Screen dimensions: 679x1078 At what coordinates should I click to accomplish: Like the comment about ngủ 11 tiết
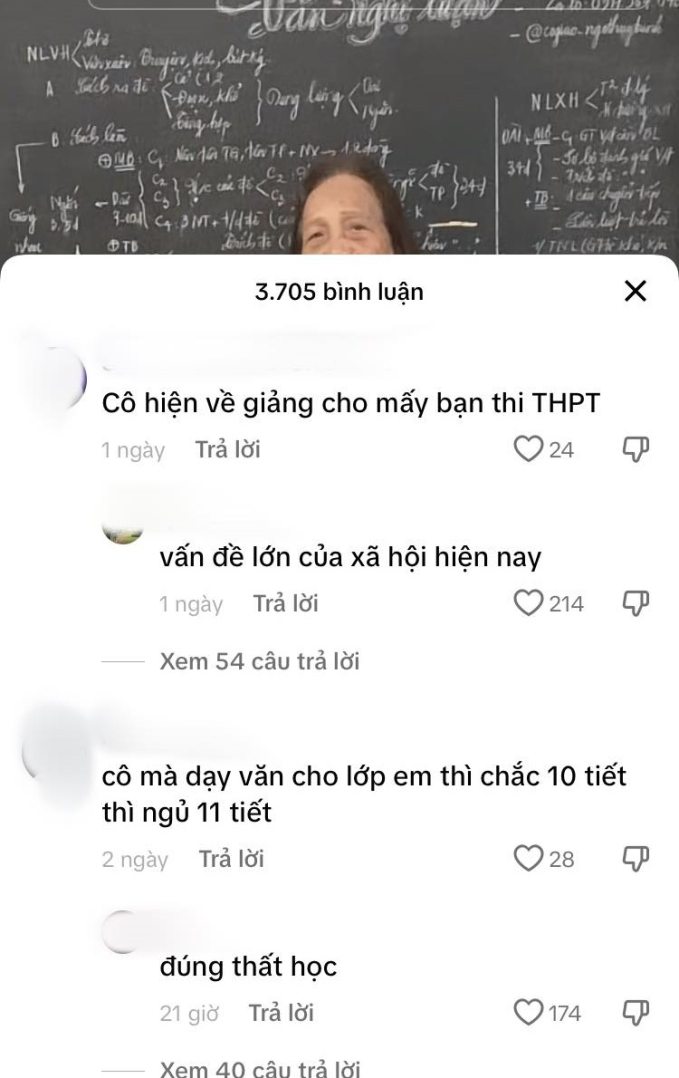click(x=527, y=859)
